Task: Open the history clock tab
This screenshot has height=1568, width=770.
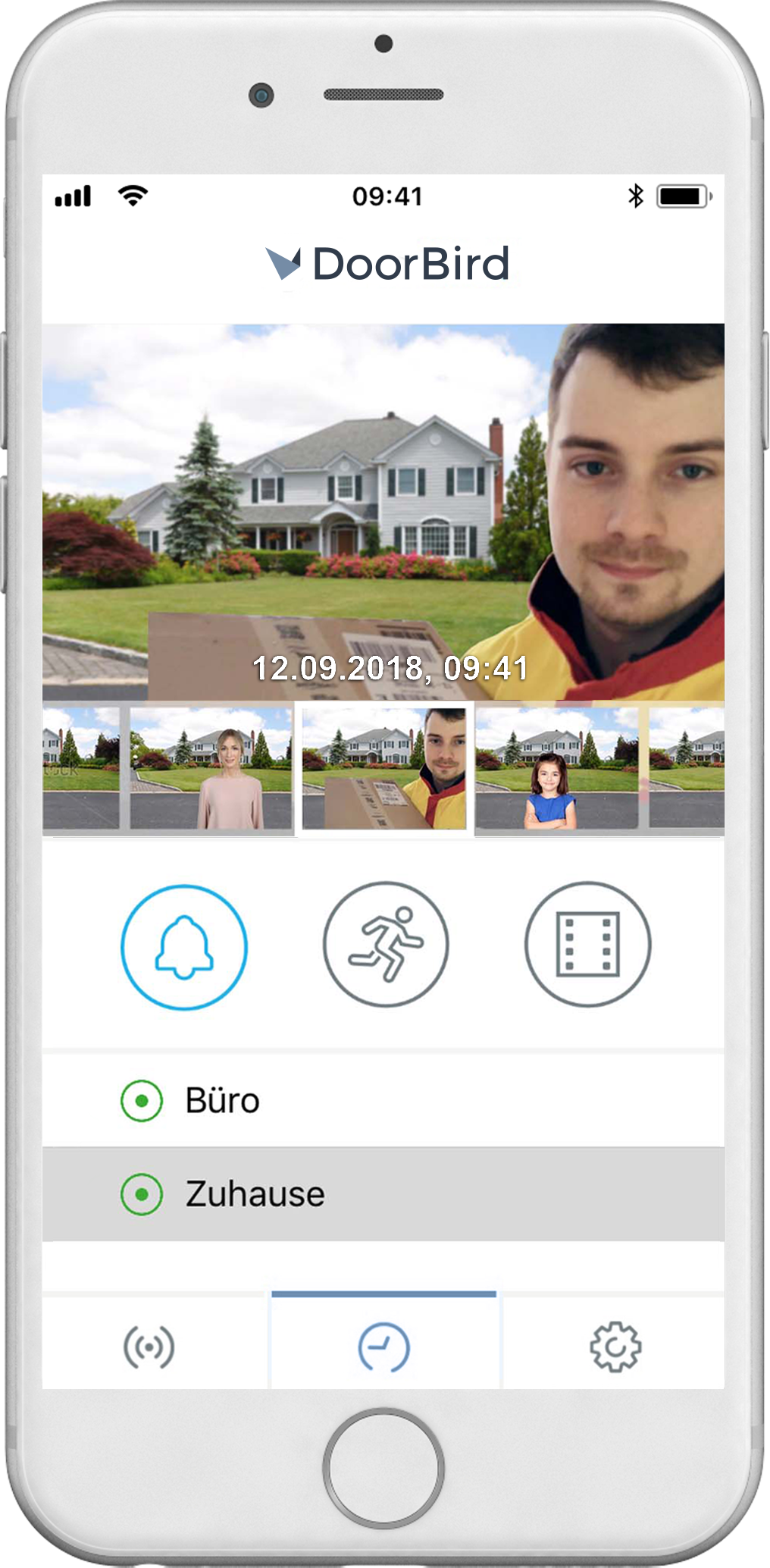Action: click(384, 1347)
